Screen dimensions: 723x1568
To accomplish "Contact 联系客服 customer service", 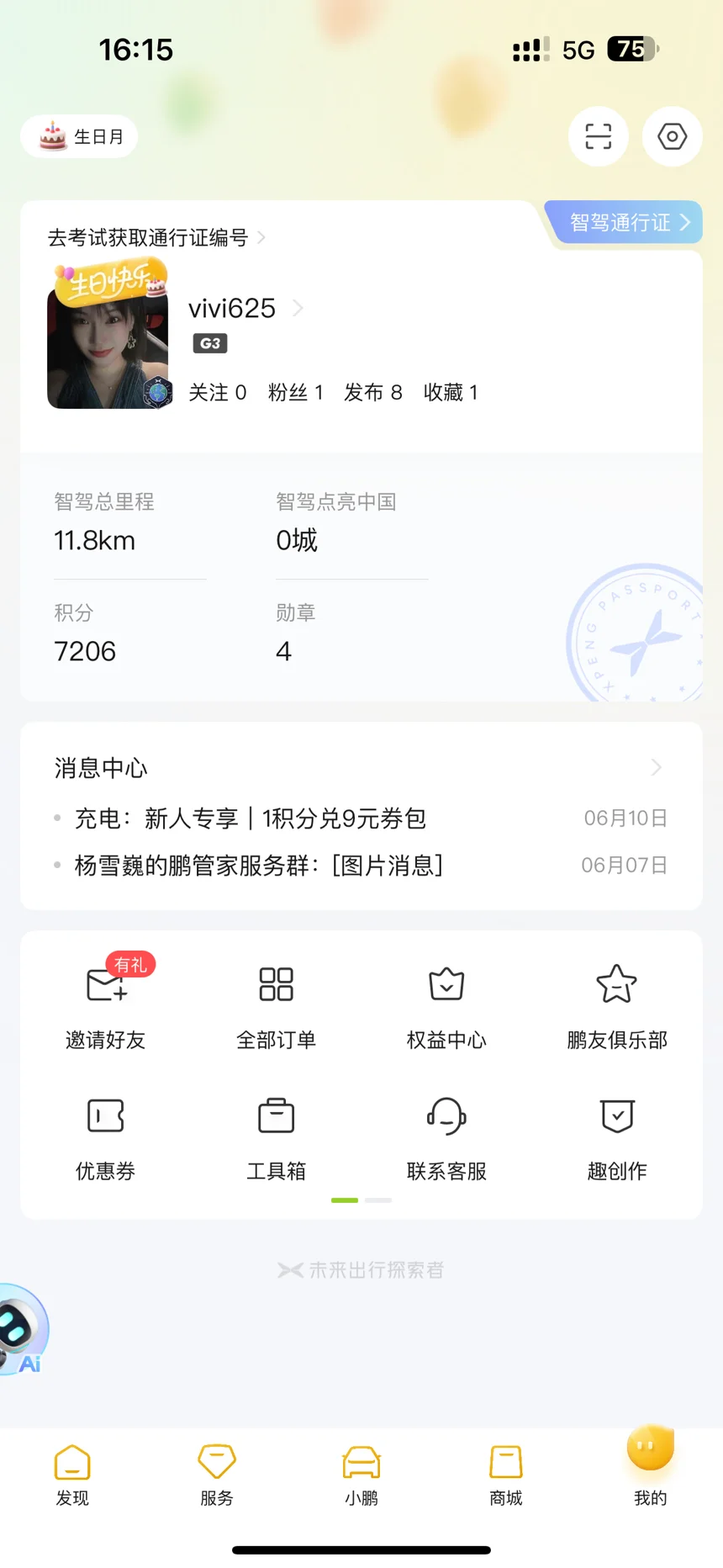I will [446, 1136].
